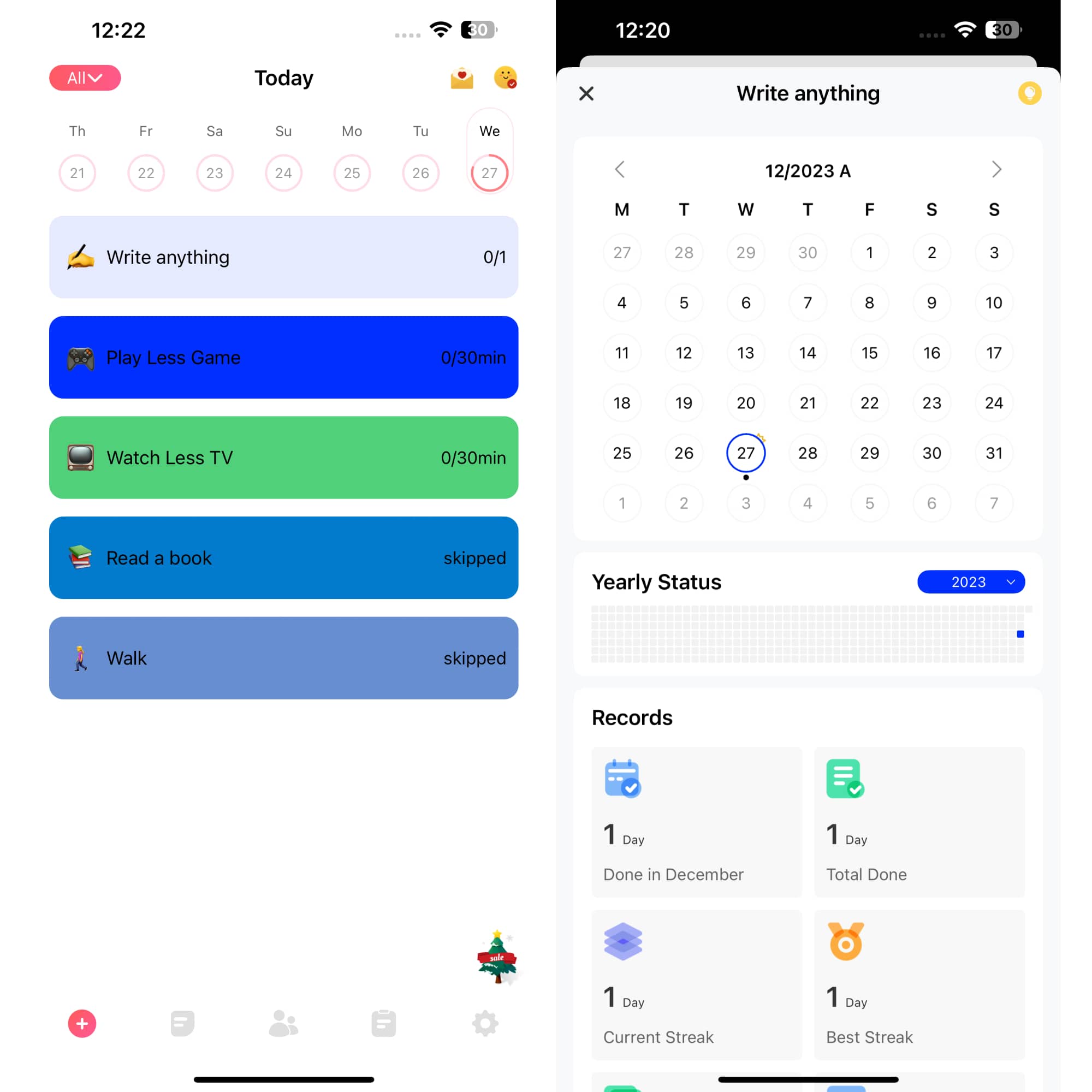
Task: Open the love letter mailbox icon
Action: (x=462, y=78)
